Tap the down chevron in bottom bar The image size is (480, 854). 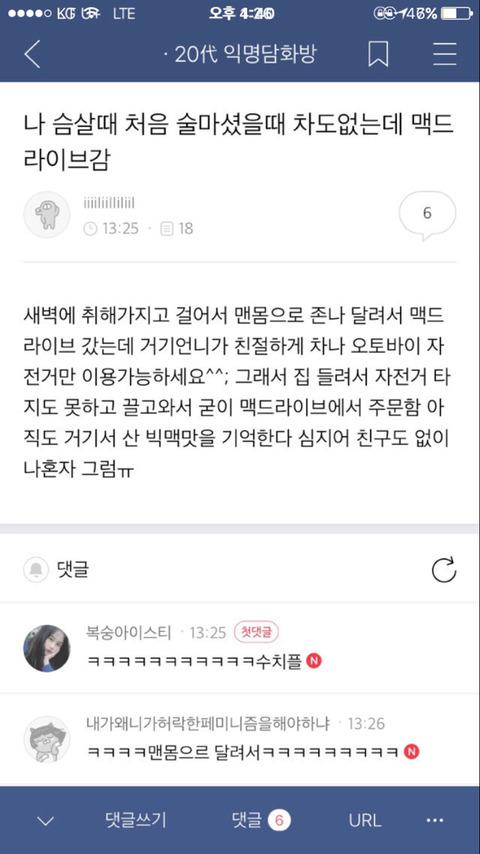click(x=45, y=821)
